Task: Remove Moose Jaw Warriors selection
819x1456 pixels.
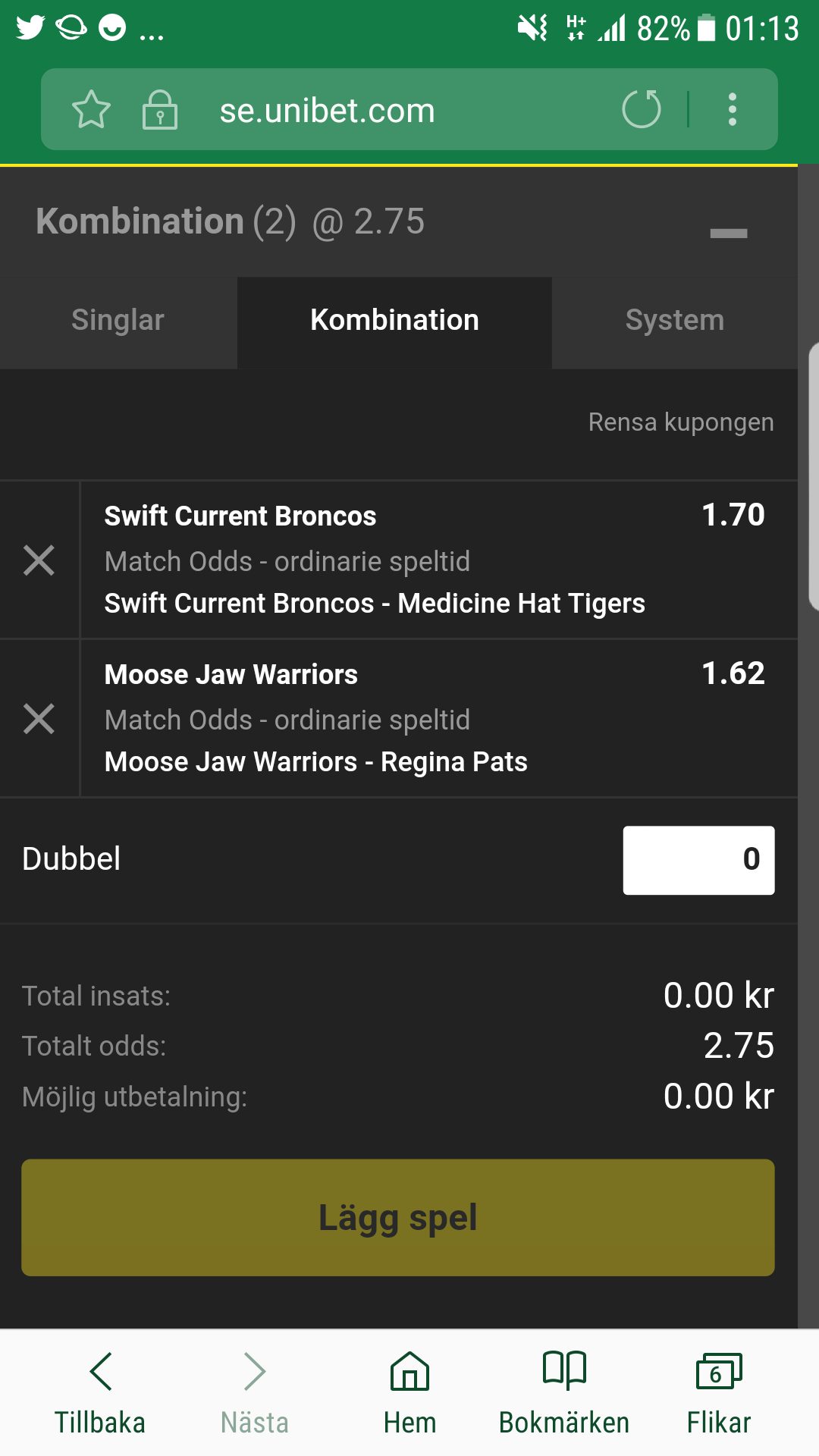Action: (39, 719)
